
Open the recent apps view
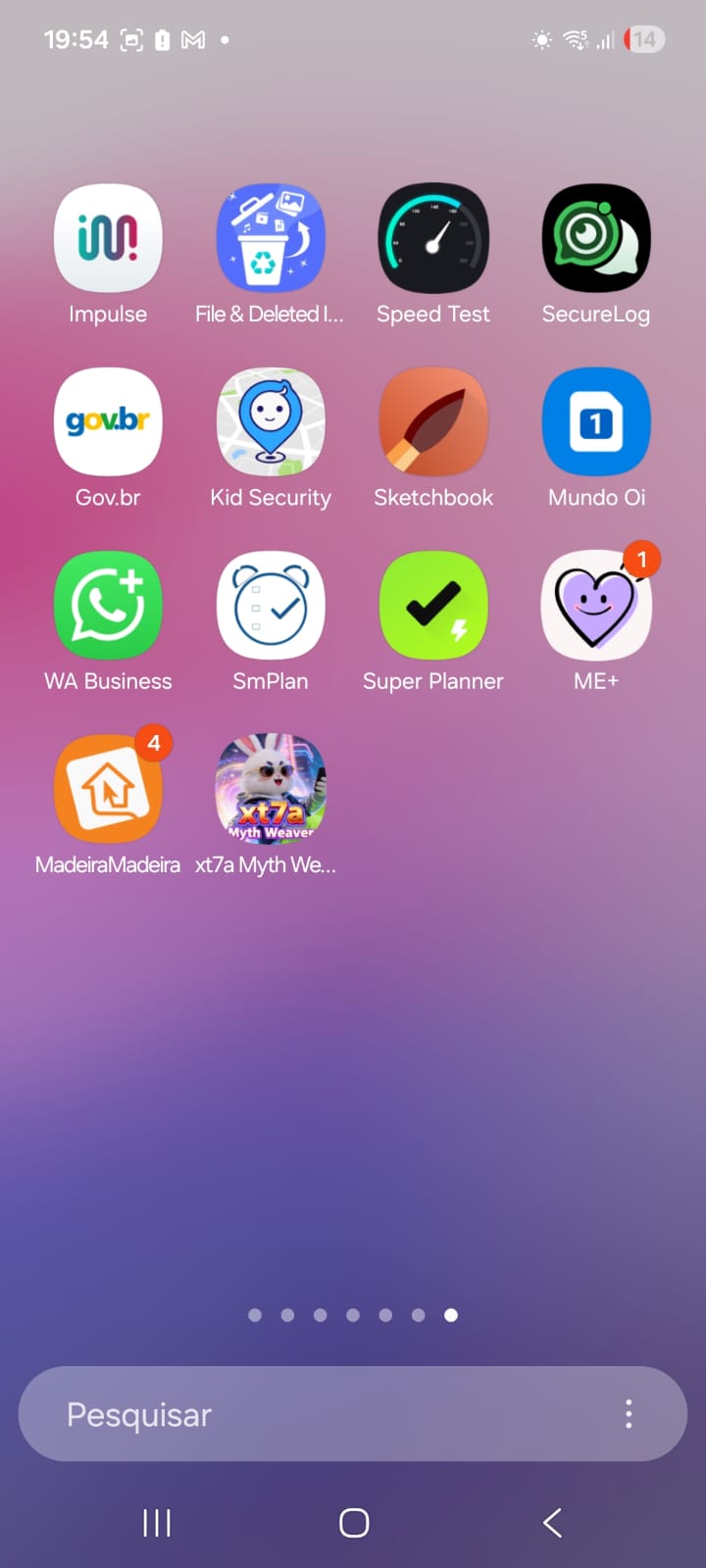click(157, 1523)
